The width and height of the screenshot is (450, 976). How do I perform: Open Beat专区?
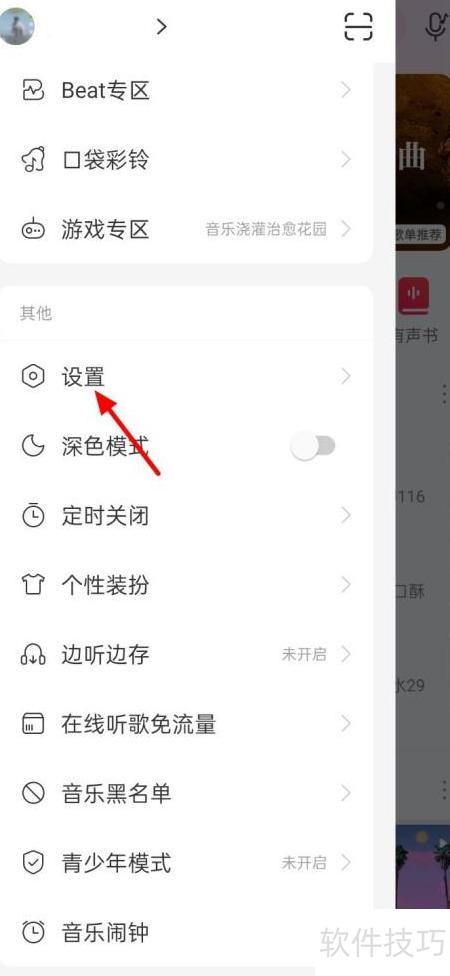click(187, 91)
